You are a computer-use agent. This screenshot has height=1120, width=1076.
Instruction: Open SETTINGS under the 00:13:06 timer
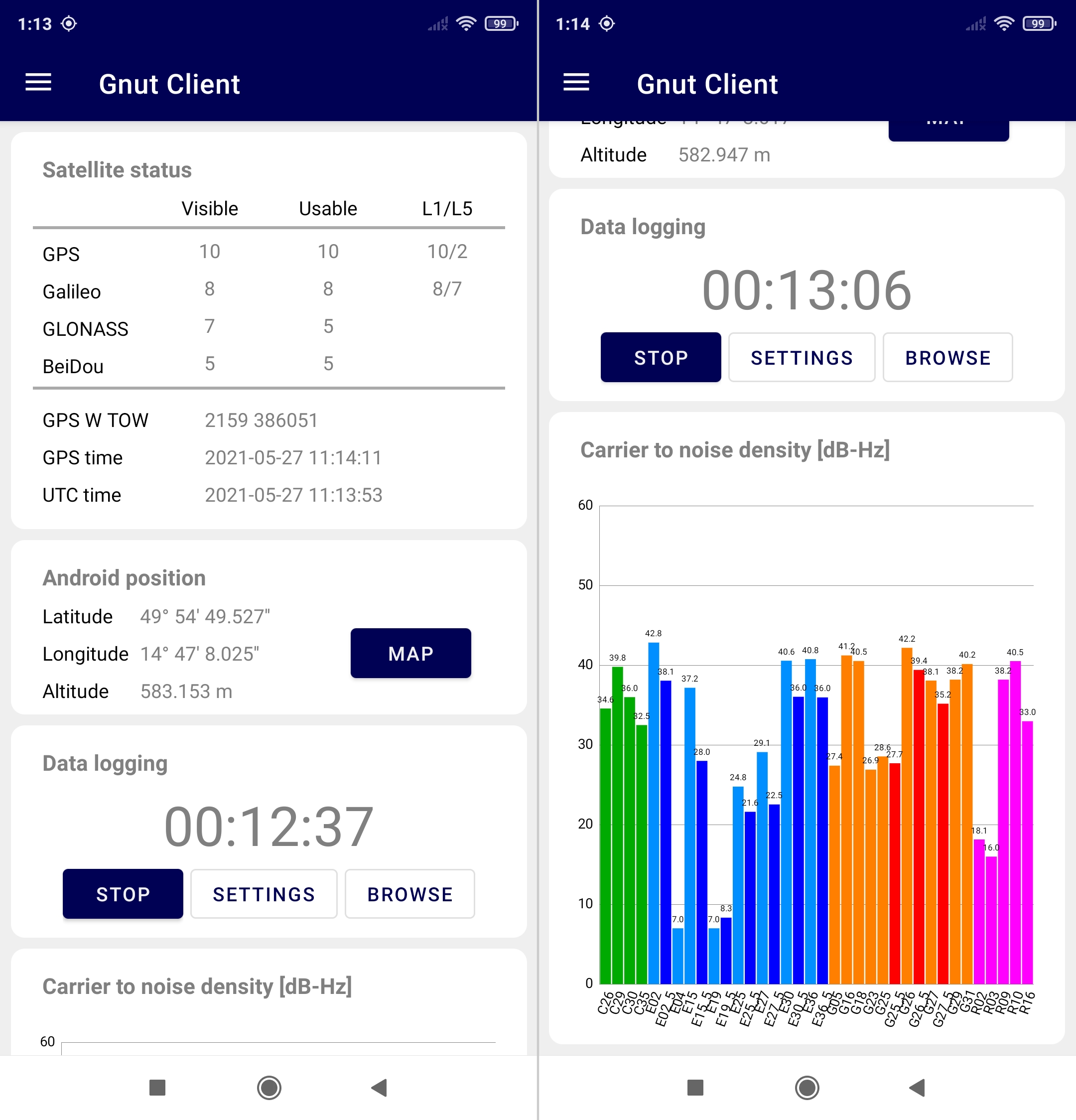point(801,357)
